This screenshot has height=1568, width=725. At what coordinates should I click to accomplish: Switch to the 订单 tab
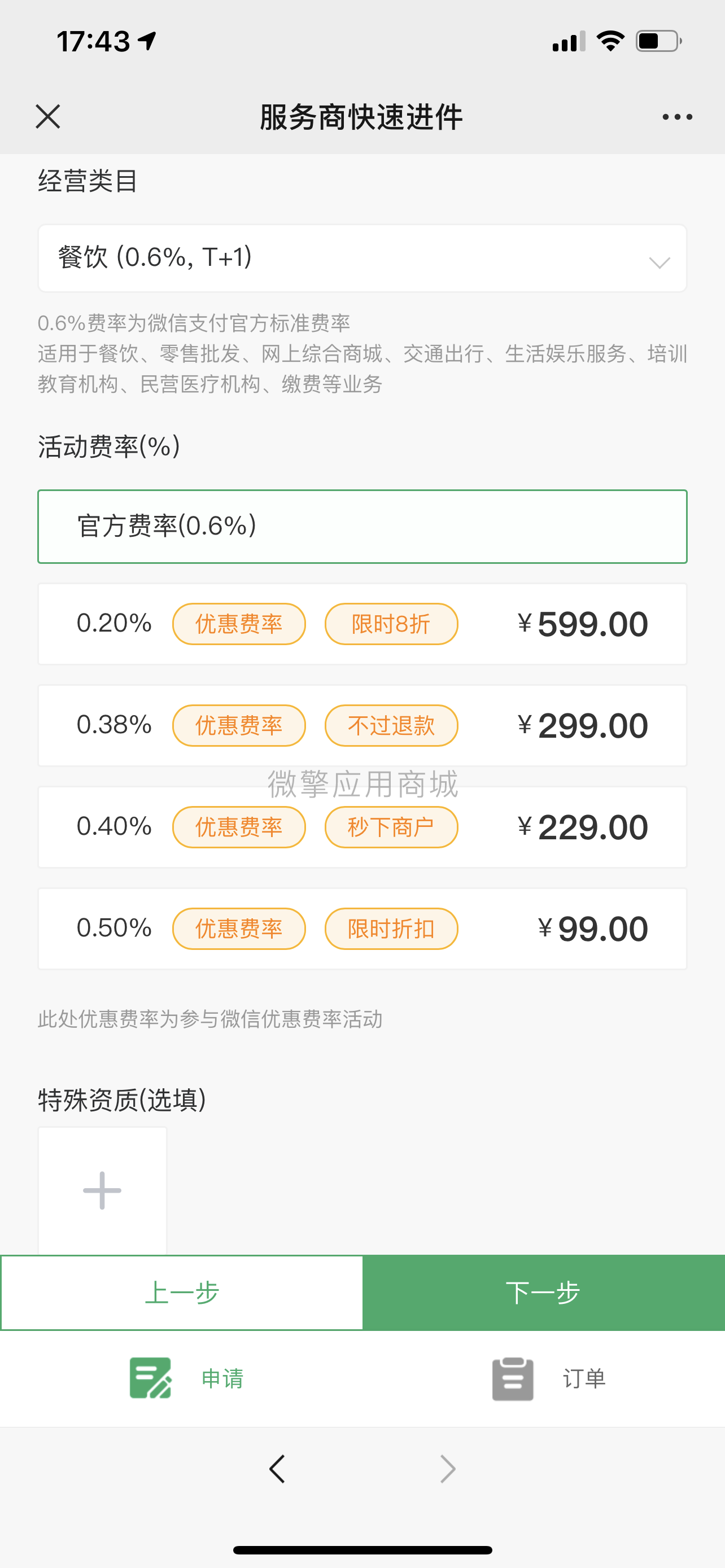(x=548, y=1378)
